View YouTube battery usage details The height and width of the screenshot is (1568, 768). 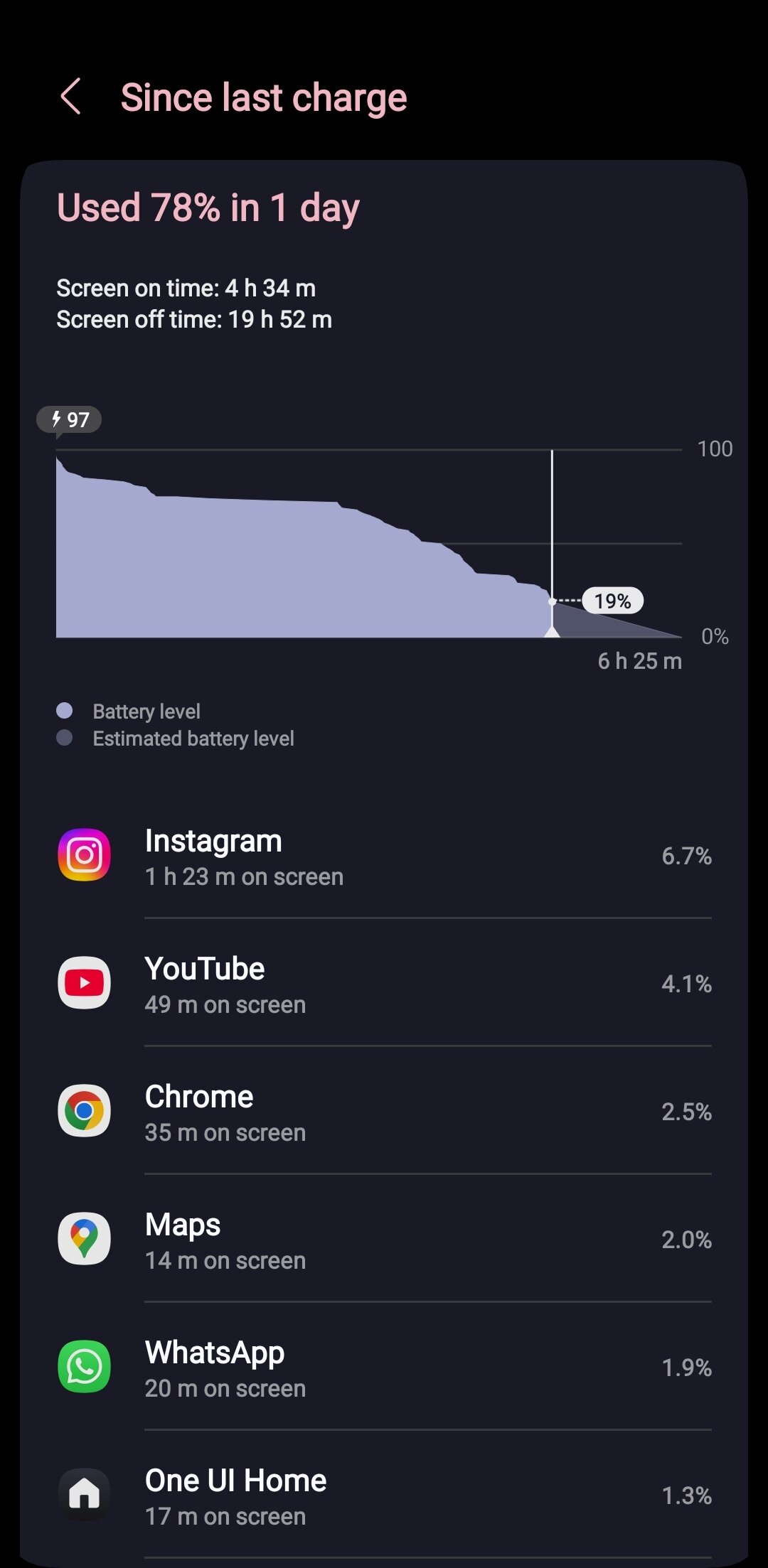click(384, 984)
